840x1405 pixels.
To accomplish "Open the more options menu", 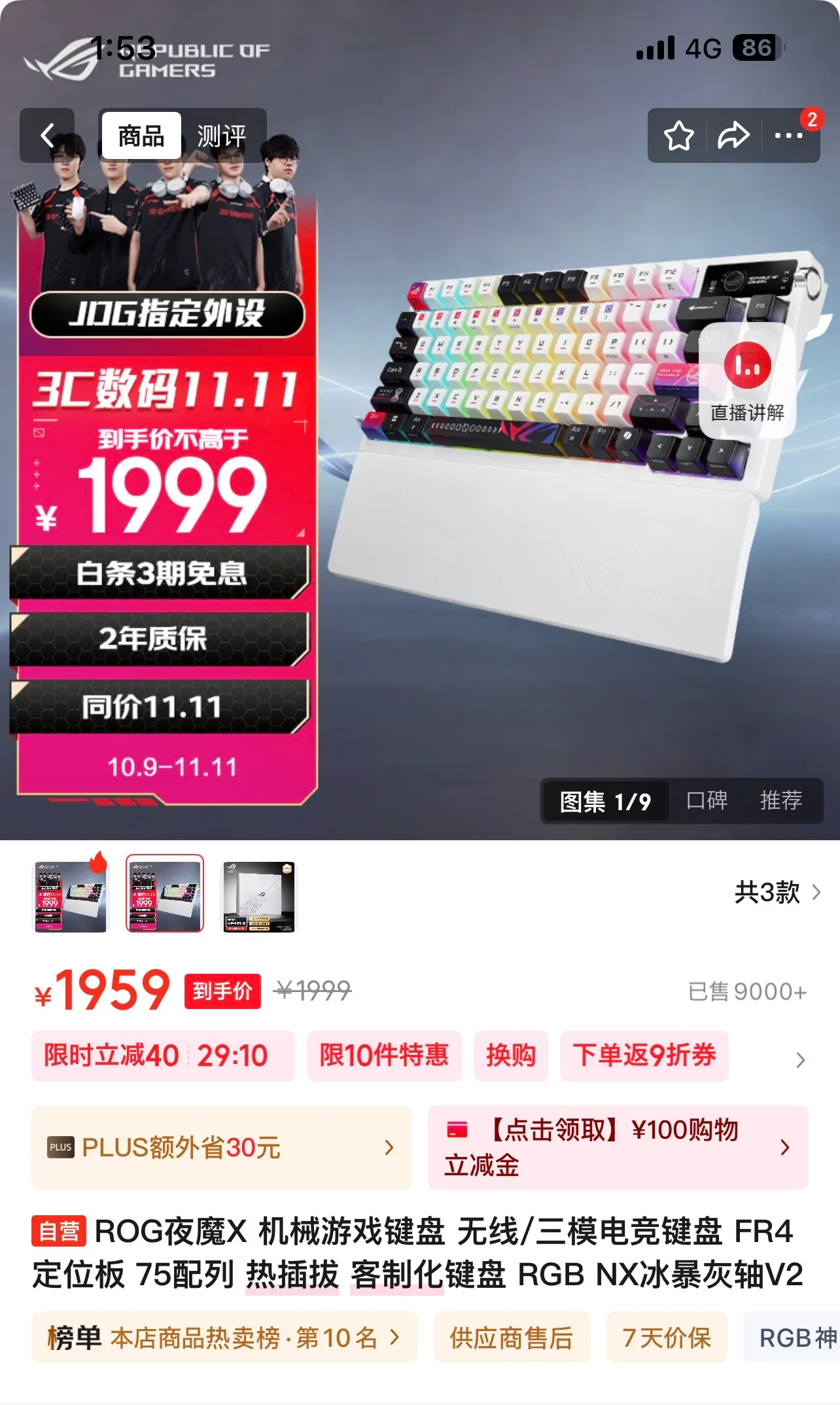I will point(788,136).
